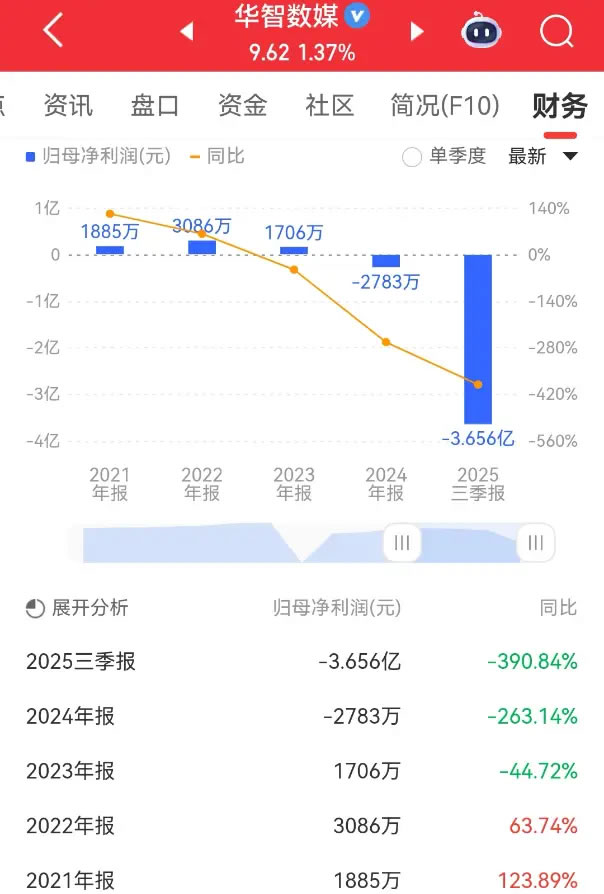Switch to the 简况(F10) tab
This screenshot has width=604, height=894.
[x=444, y=105]
